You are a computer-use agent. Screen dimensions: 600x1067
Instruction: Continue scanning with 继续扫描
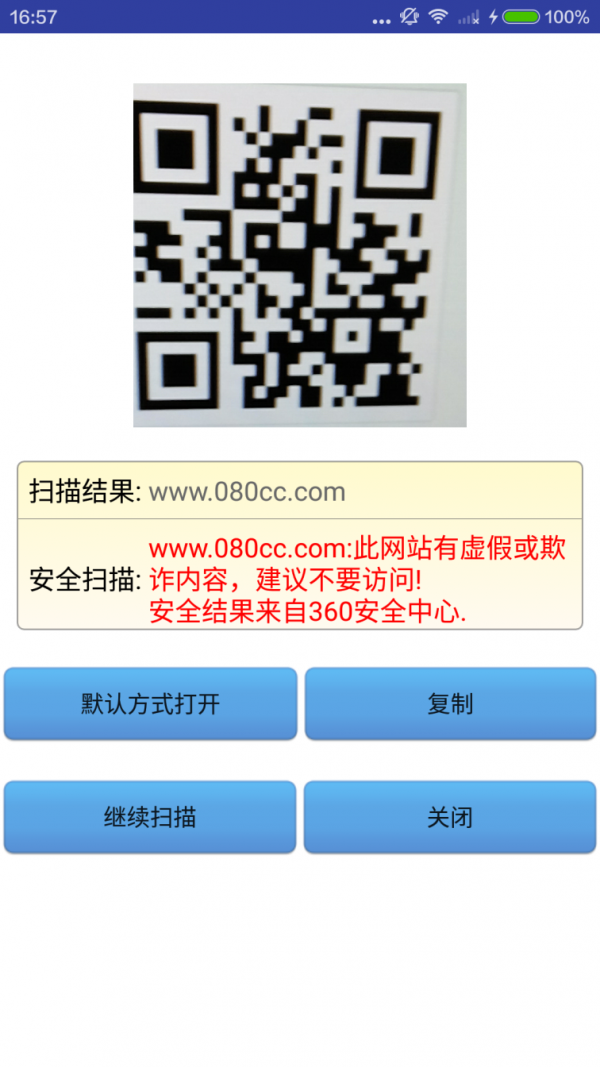(150, 817)
